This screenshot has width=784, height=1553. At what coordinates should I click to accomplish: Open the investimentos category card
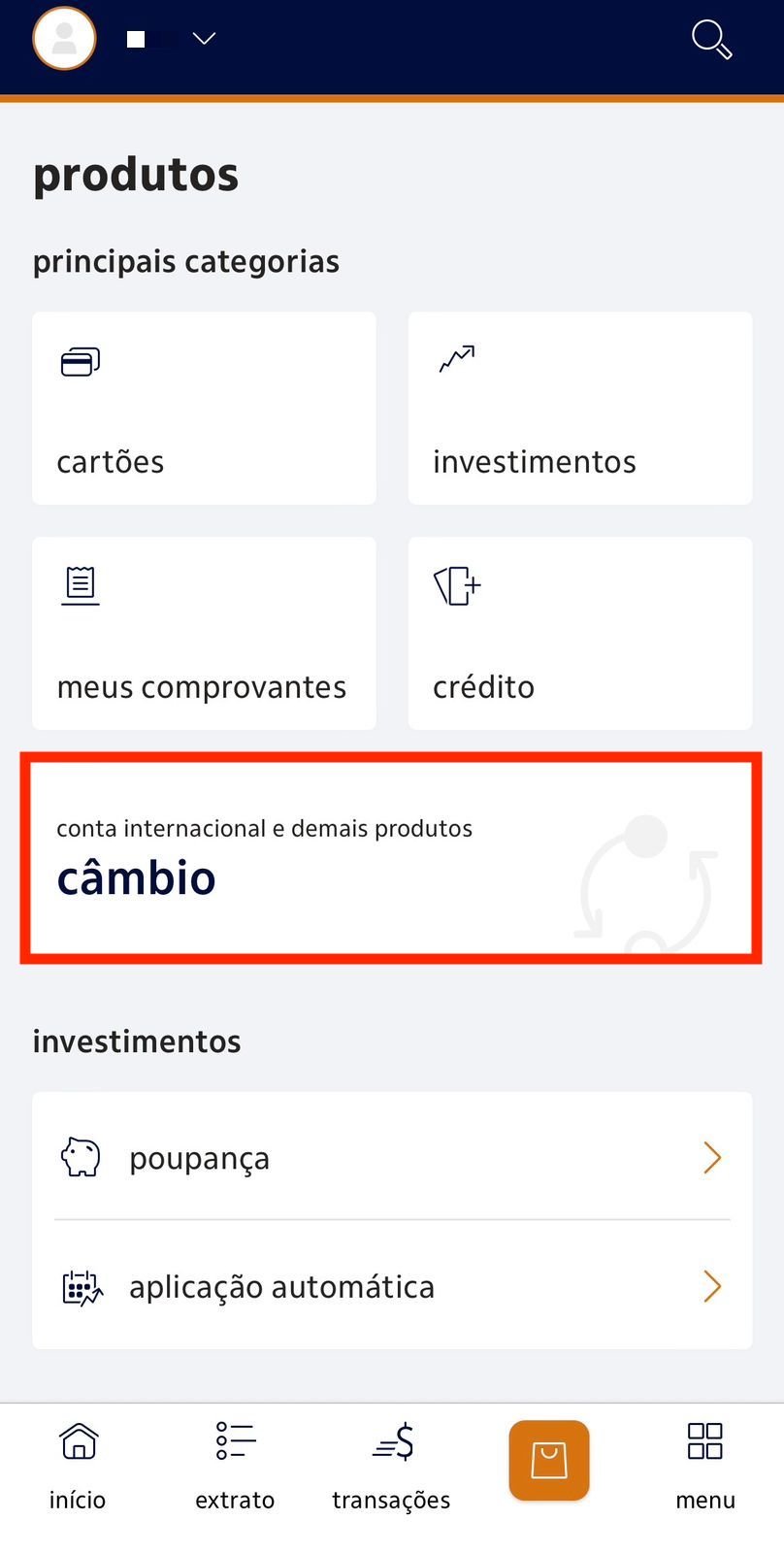click(580, 408)
